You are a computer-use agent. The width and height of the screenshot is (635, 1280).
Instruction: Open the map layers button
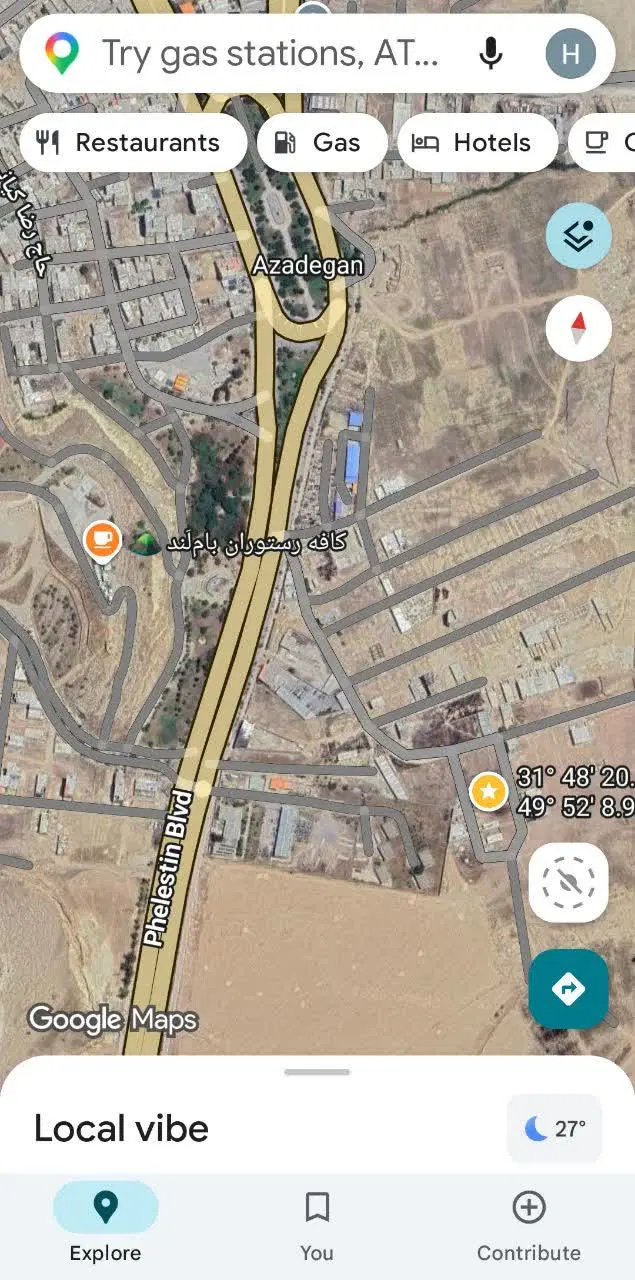point(578,235)
